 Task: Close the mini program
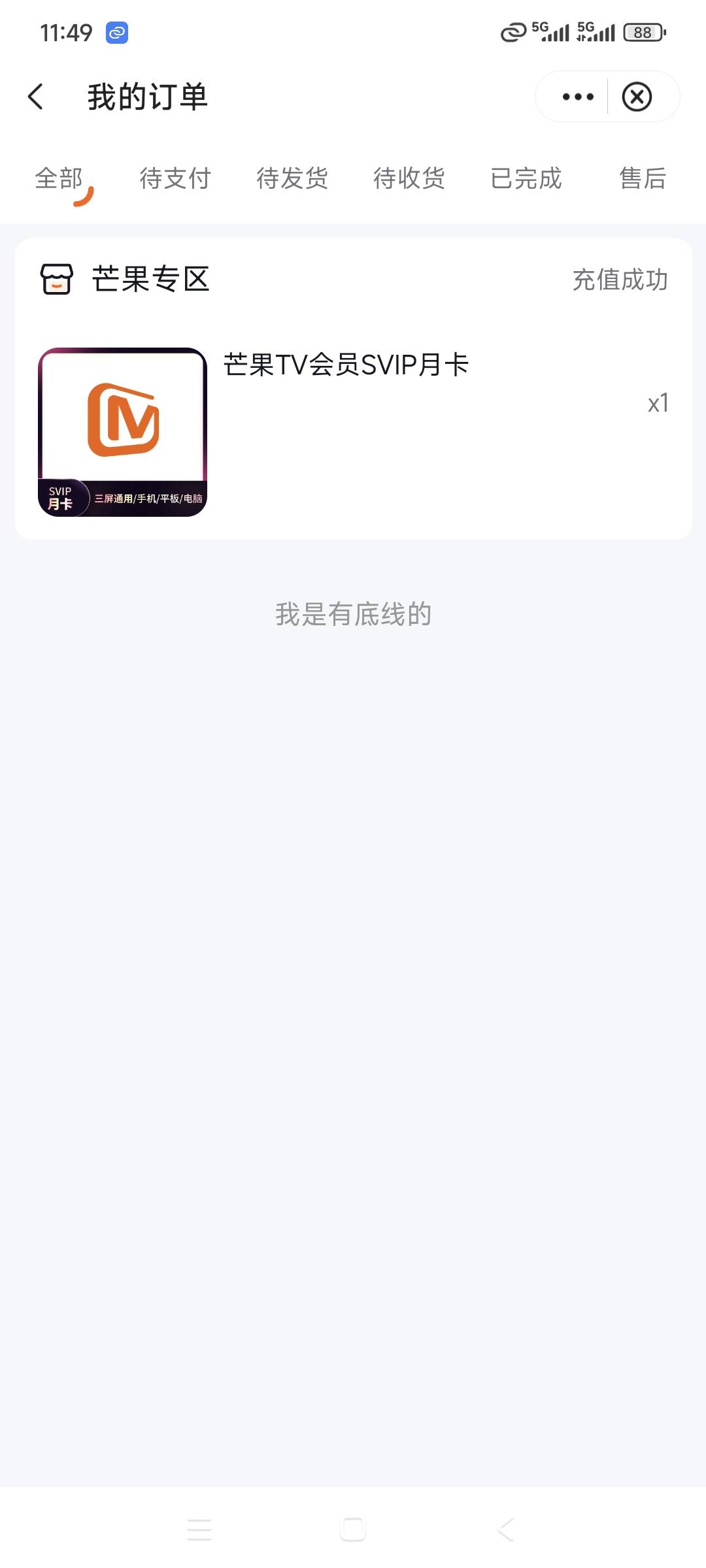pos(637,97)
